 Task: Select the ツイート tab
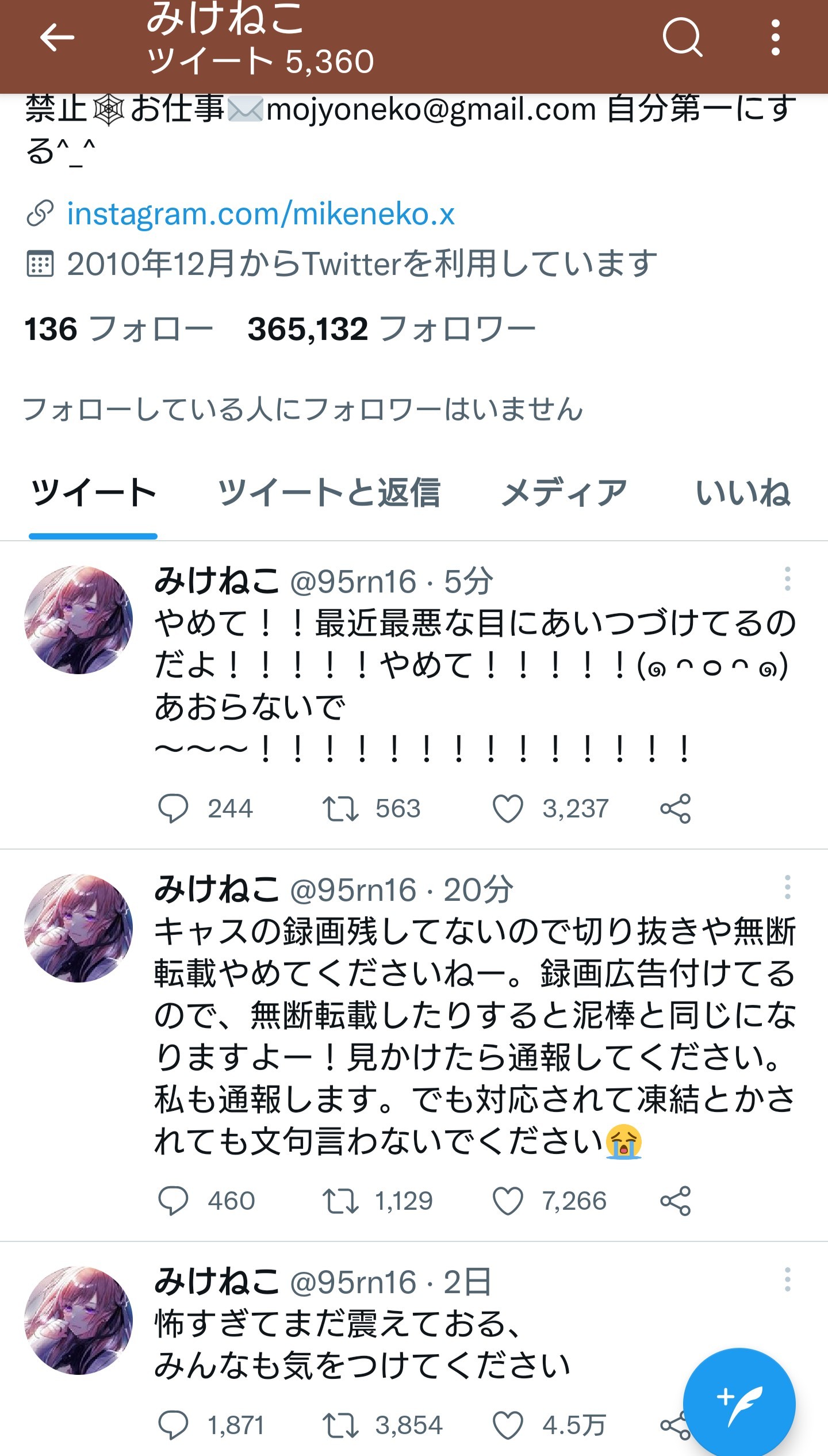[93, 493]
